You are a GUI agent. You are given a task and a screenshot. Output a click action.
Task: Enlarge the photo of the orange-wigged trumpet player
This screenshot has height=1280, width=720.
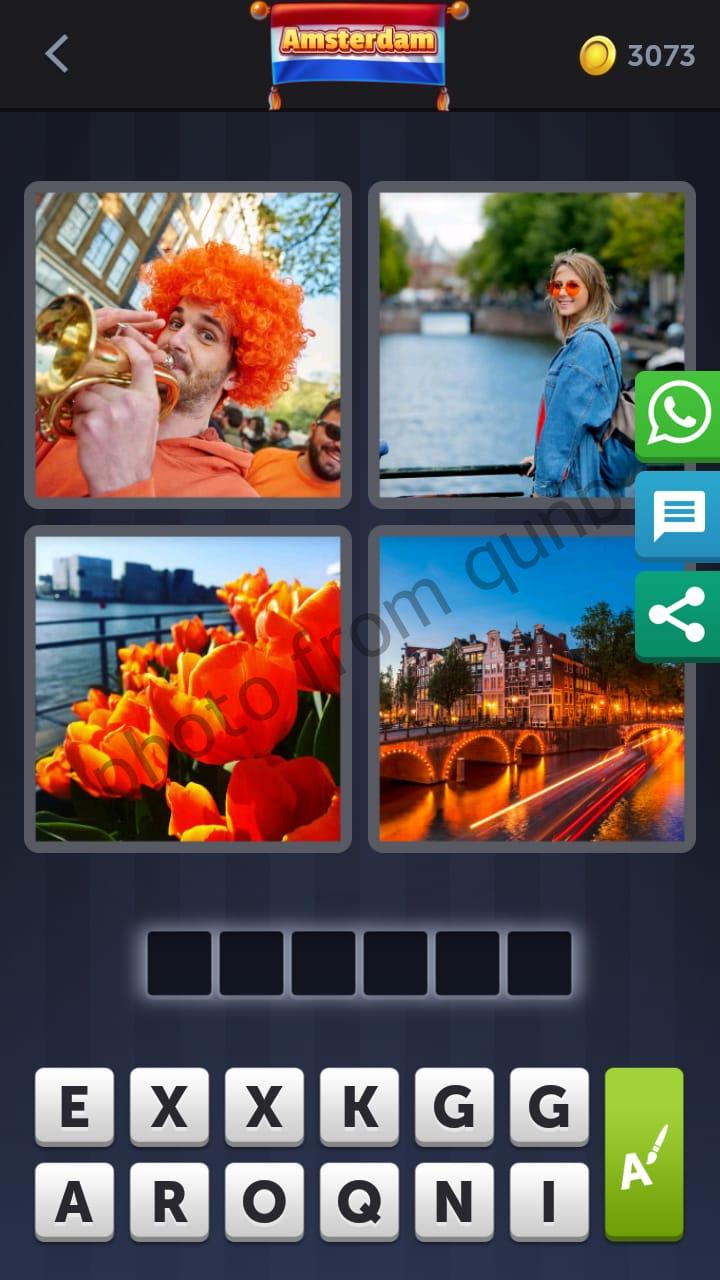[x=188, y=345]
